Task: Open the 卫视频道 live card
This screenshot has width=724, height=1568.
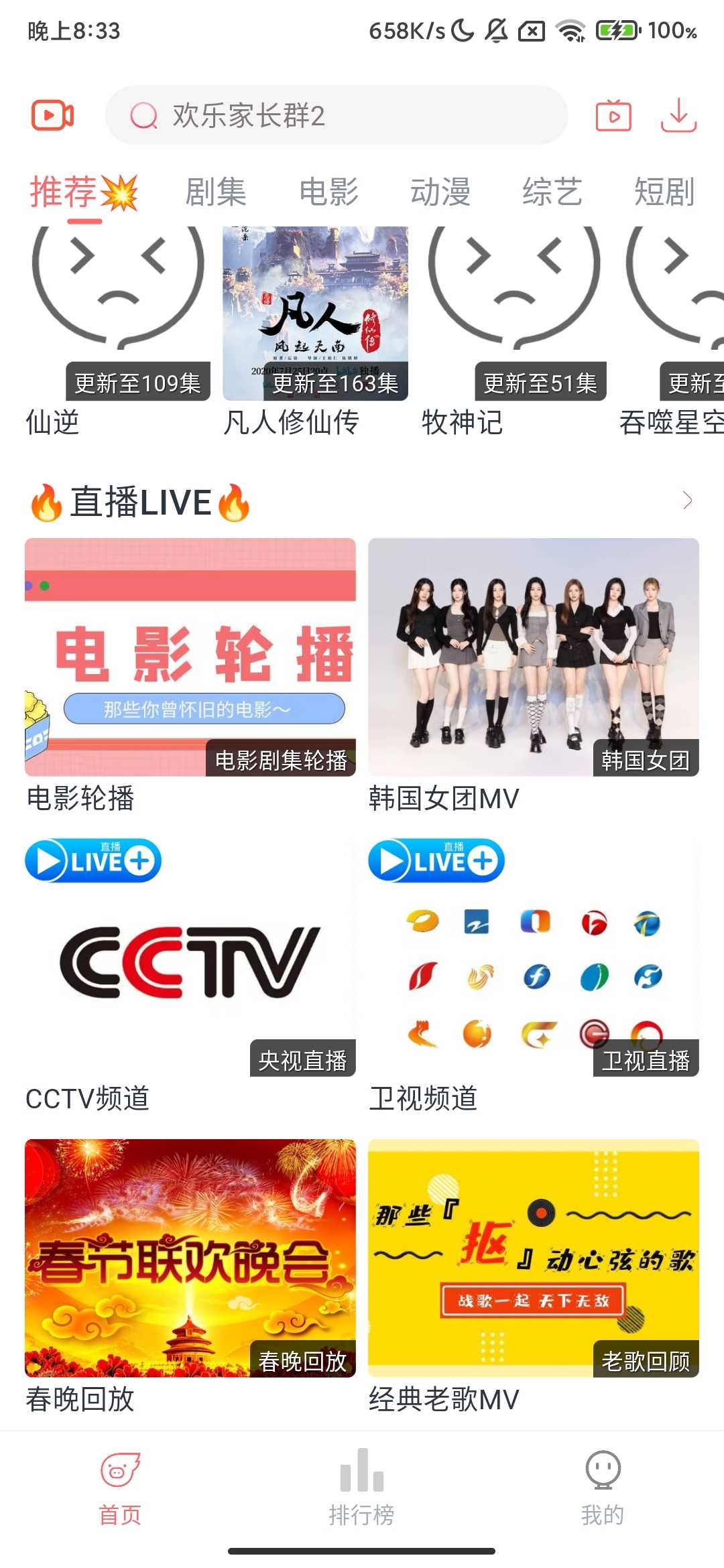Action: click(x=534, y=958)
